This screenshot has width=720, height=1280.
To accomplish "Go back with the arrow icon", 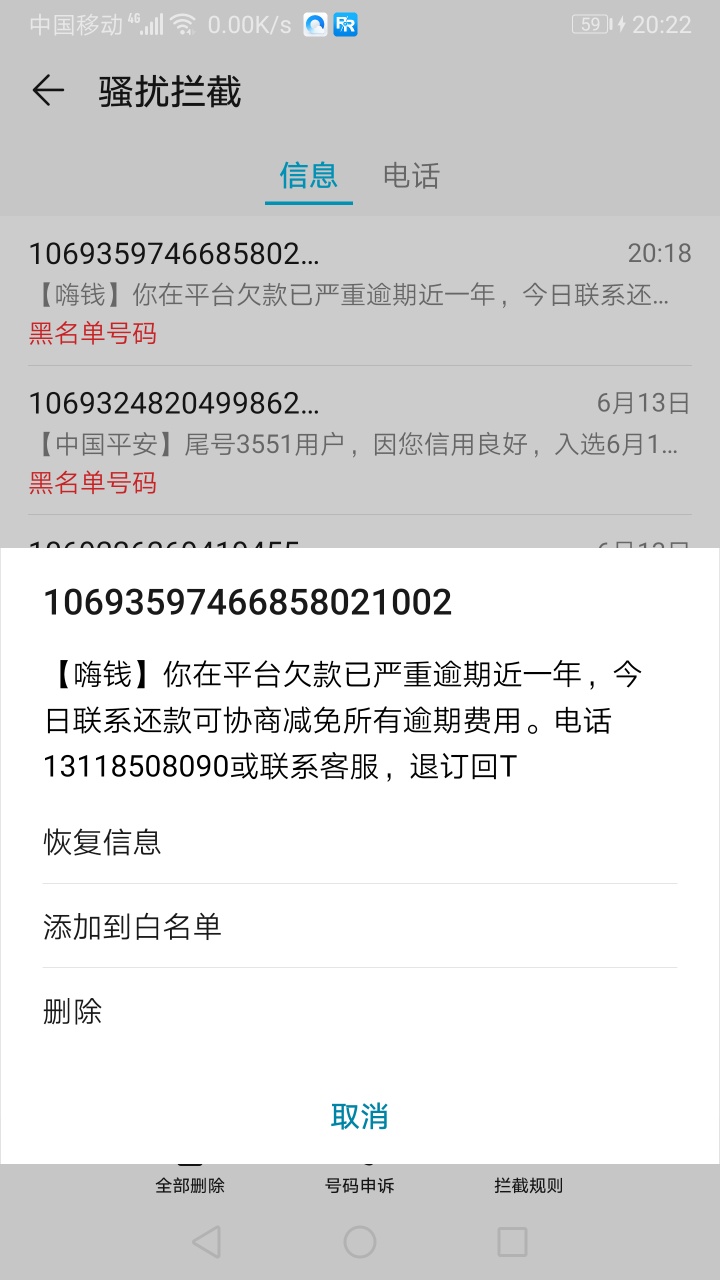I will [x=48, y=91].
